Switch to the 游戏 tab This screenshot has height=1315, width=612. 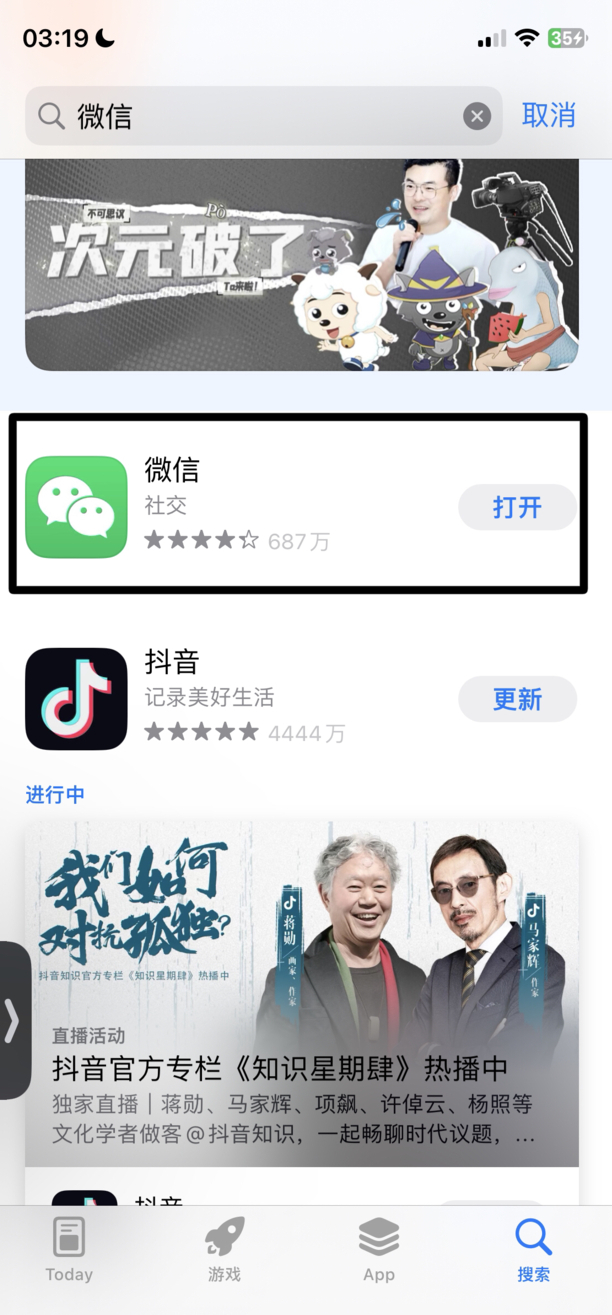[224, 1249]
